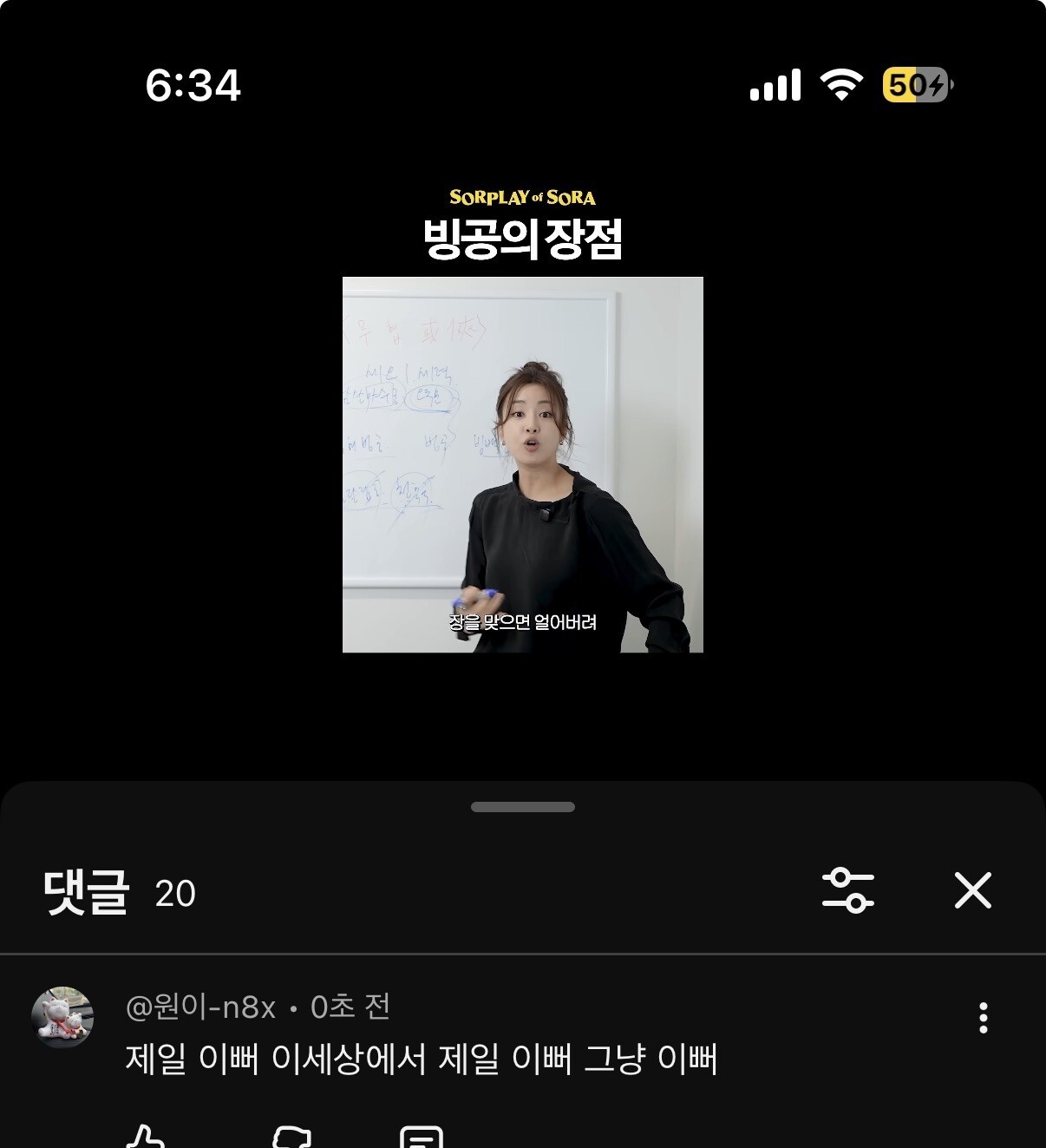Open @원이-n8x's profile avatar
1046x1148 pixels.
(x=62, y=1017)
